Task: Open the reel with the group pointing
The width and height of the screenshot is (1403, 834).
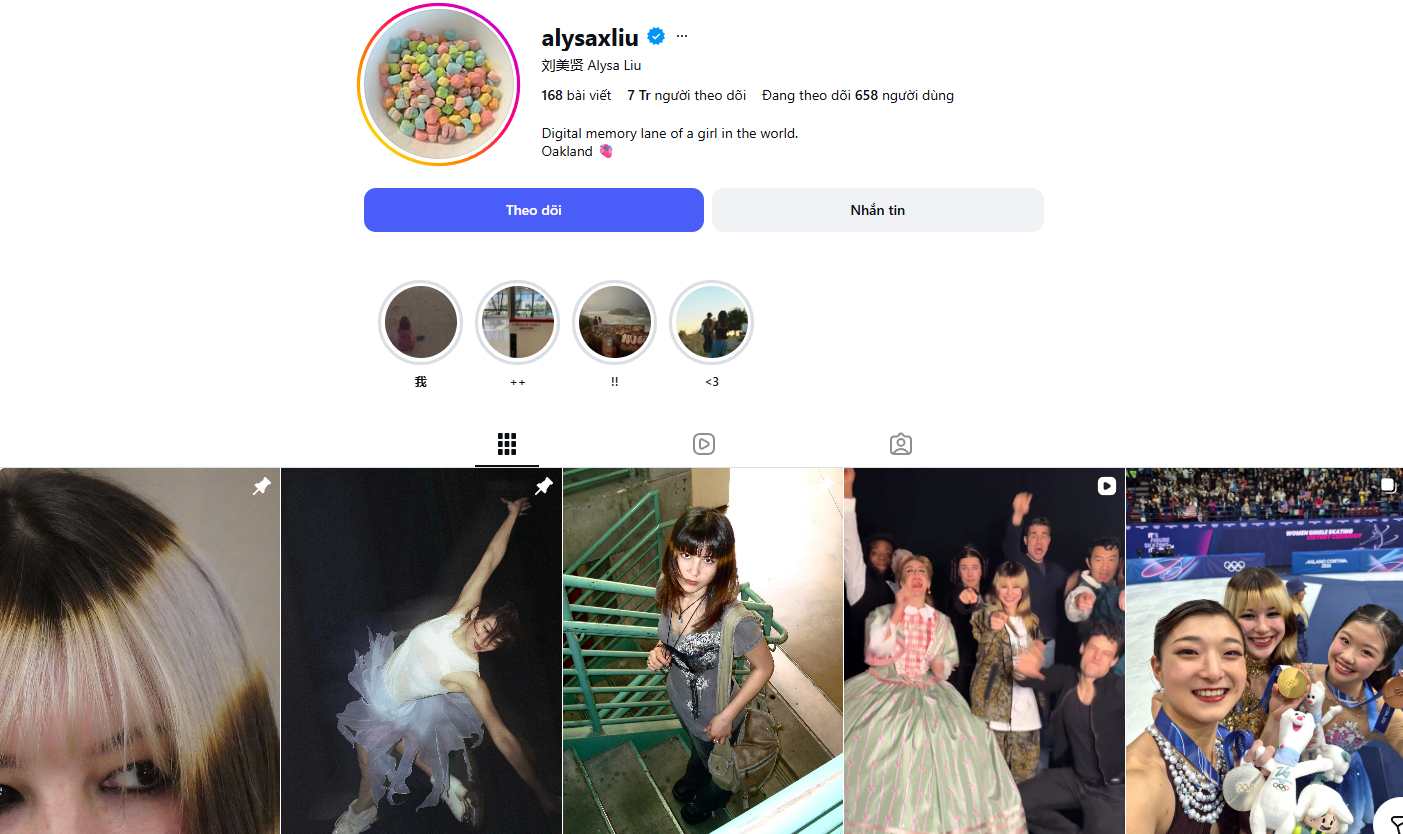Action: (x=984, y=650)
